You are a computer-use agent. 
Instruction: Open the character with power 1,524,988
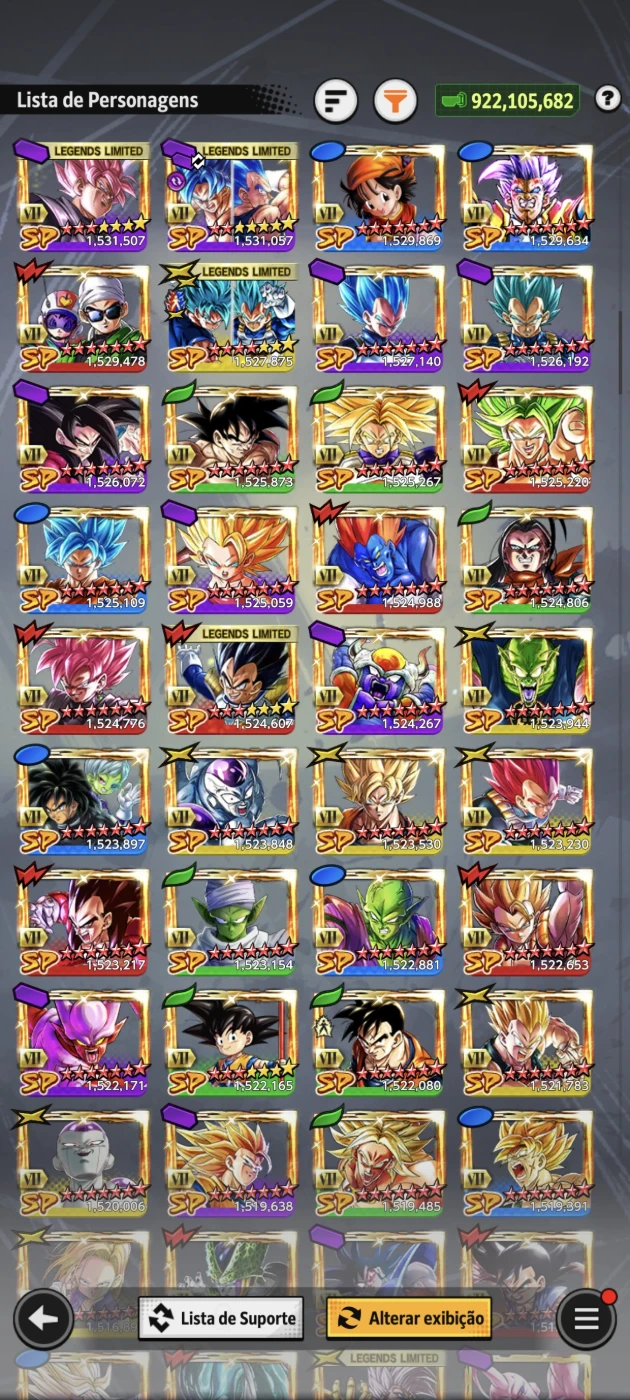tap(379, 559)
